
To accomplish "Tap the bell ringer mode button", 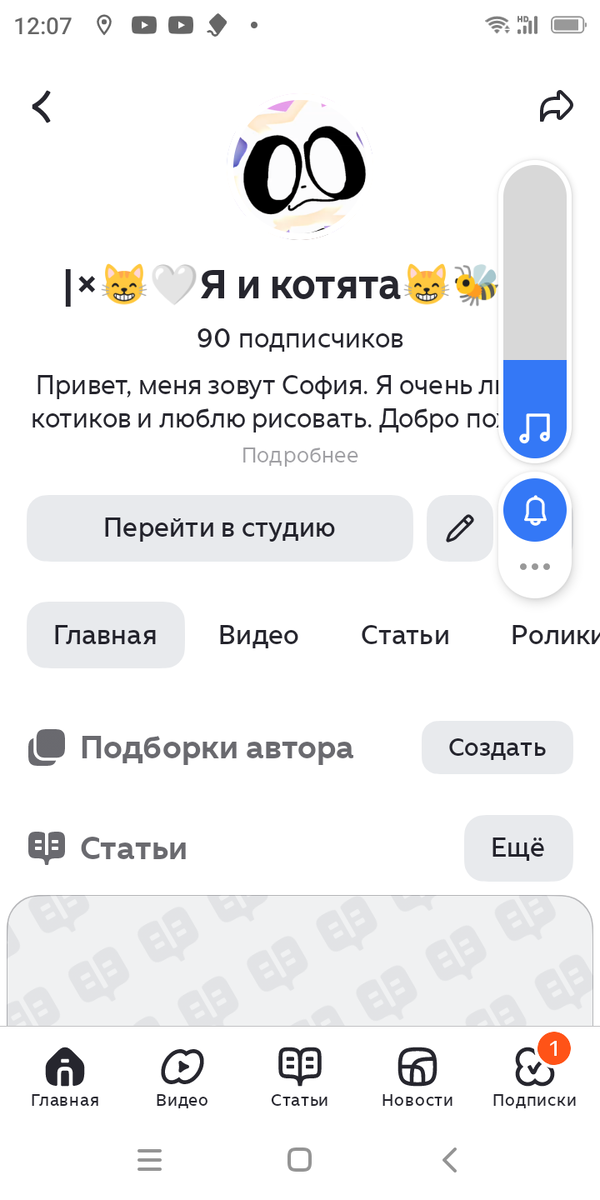I will [535, 511].
